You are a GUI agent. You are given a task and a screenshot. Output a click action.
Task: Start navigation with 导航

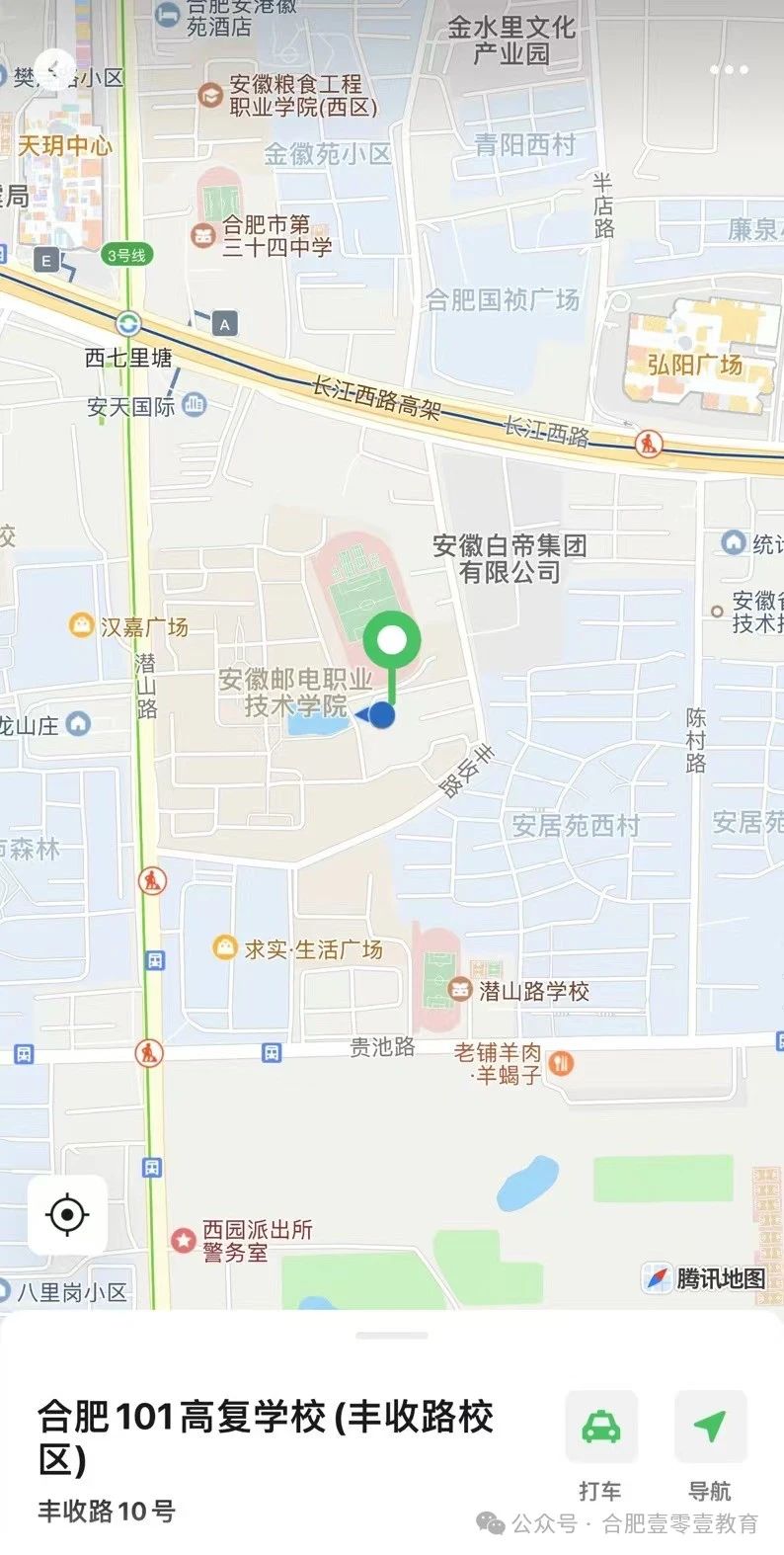710,1427
